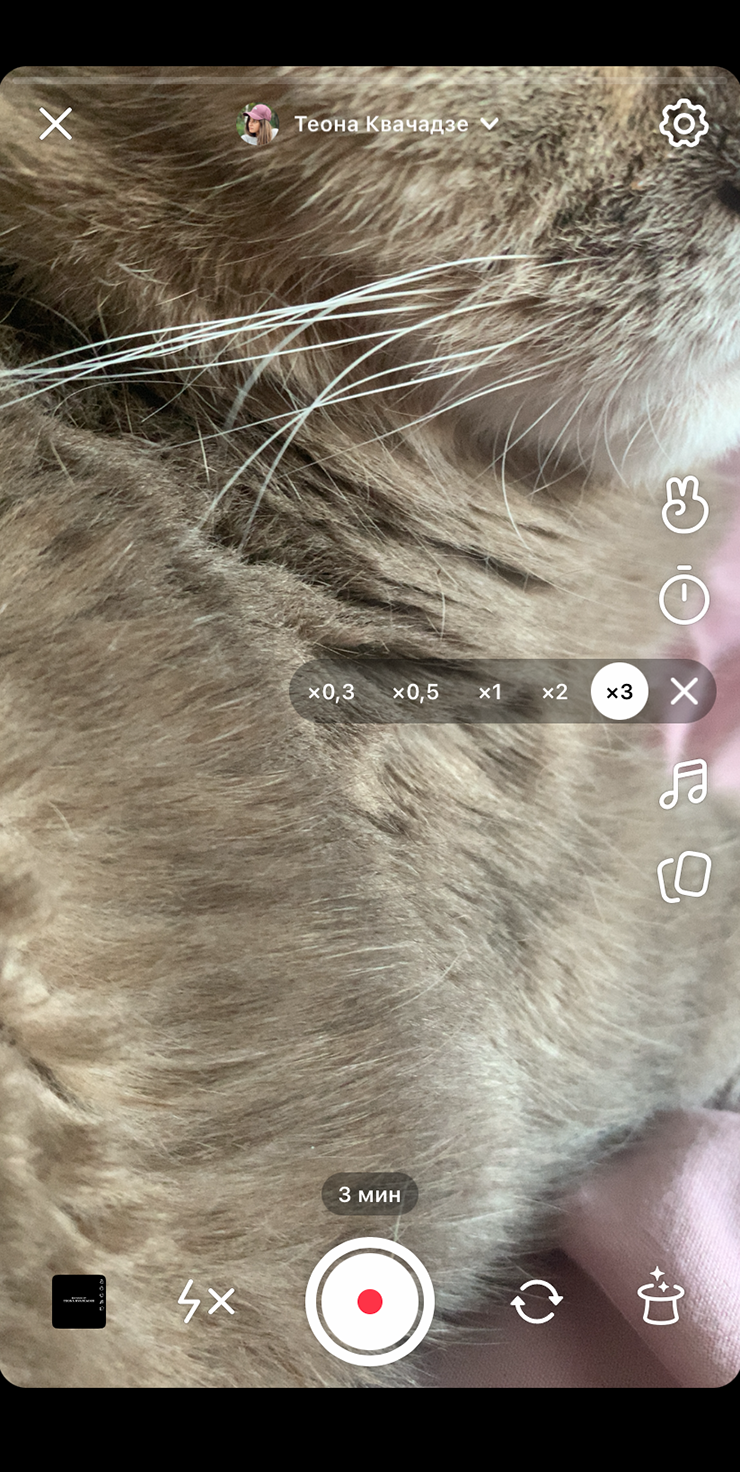
Task: Open the gallery thumbnail
Action: pos(79,1301)
